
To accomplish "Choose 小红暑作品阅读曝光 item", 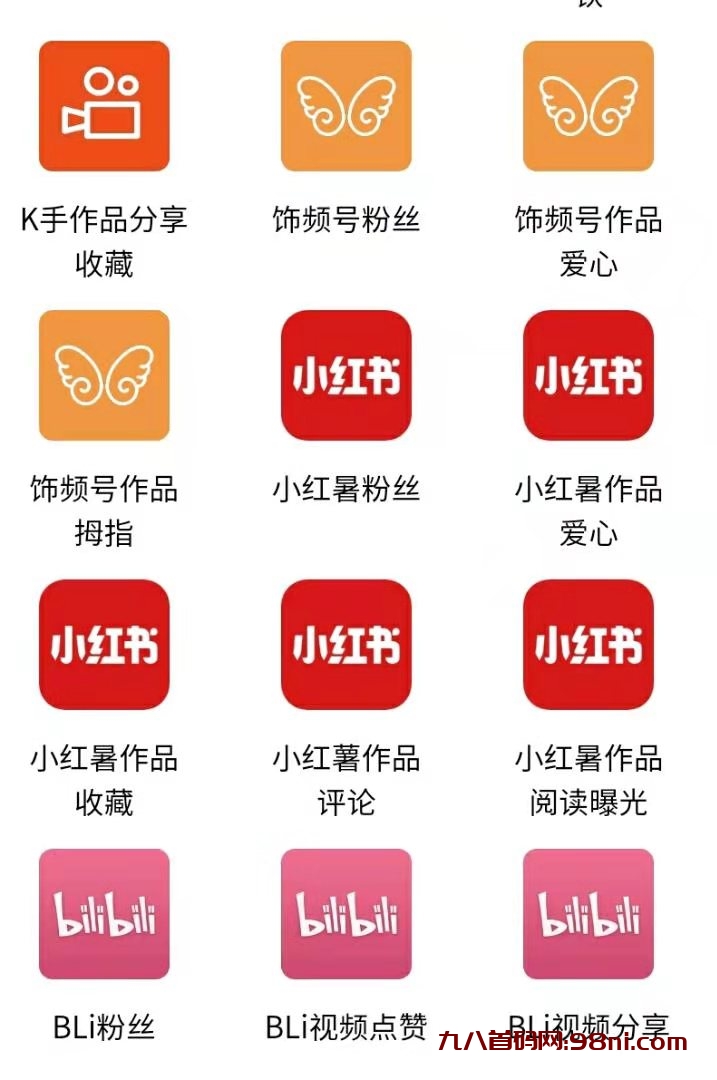I will pyautogui.click(x=588, y=645).
